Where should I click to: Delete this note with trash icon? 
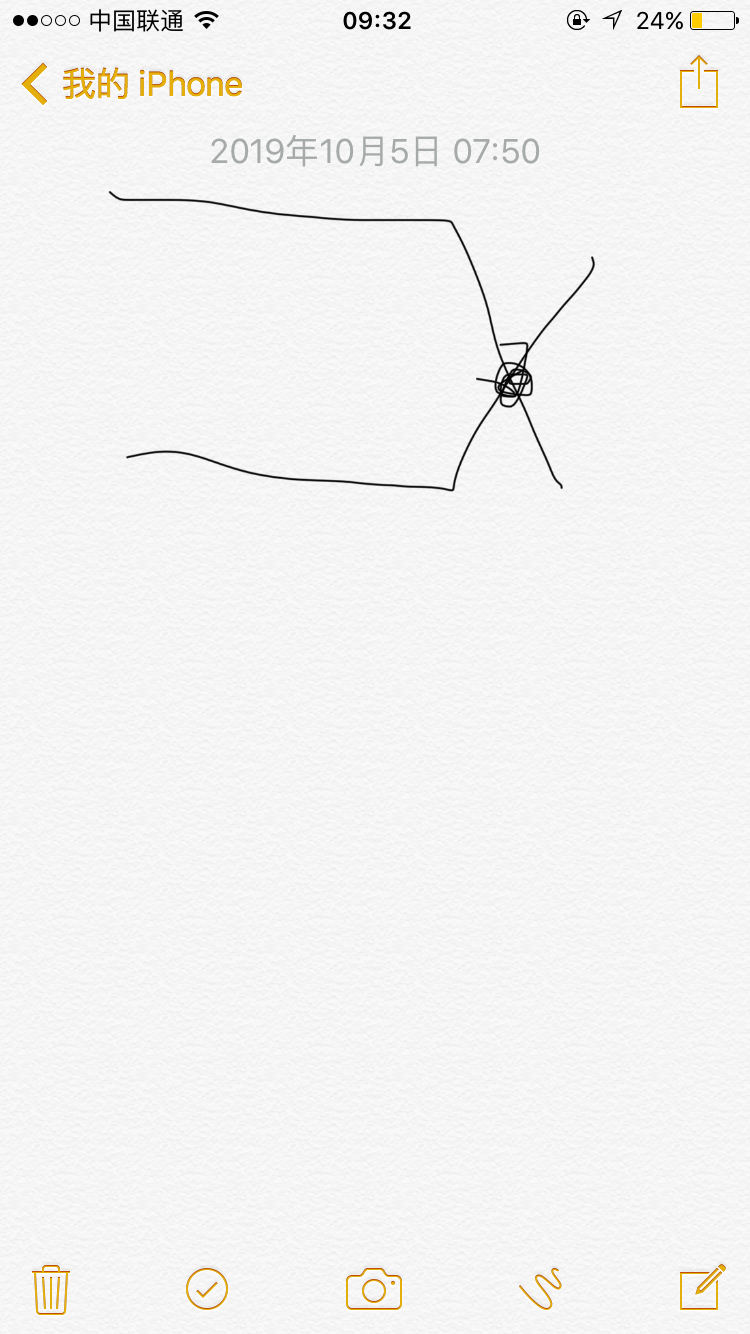click(50, 1289)
